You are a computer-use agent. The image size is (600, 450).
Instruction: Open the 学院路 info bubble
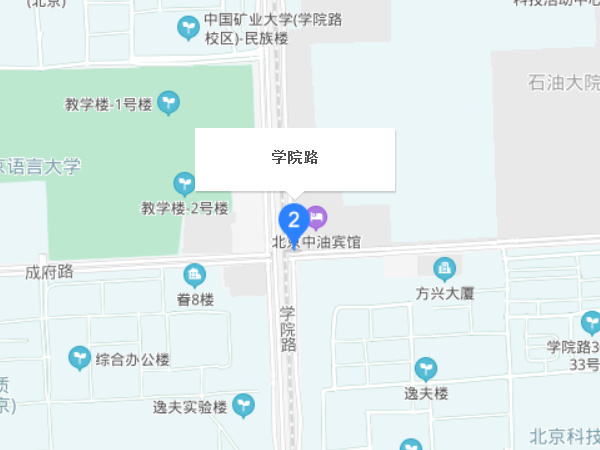295,158
